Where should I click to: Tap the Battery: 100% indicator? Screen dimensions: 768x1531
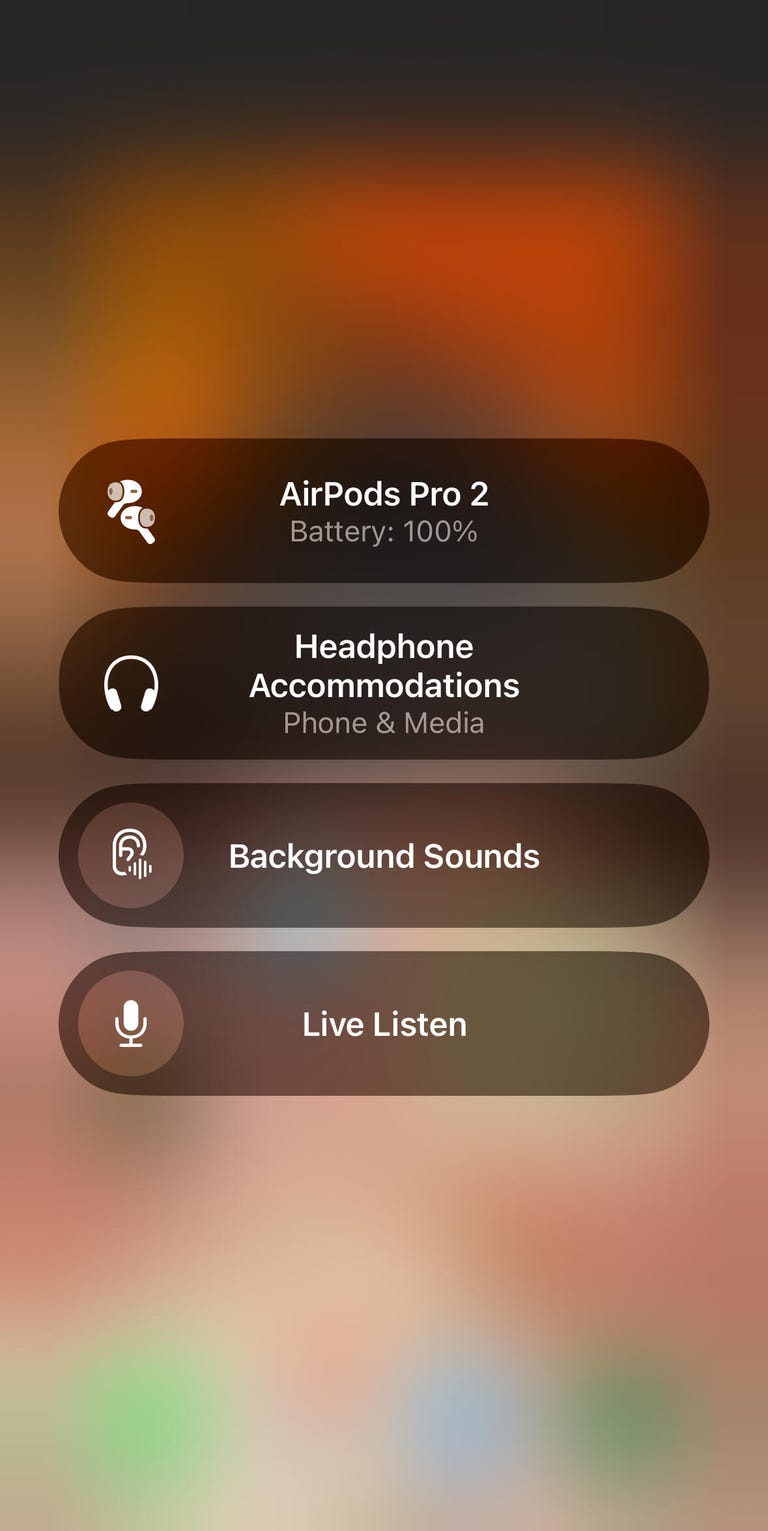click(x=383, y=531)
